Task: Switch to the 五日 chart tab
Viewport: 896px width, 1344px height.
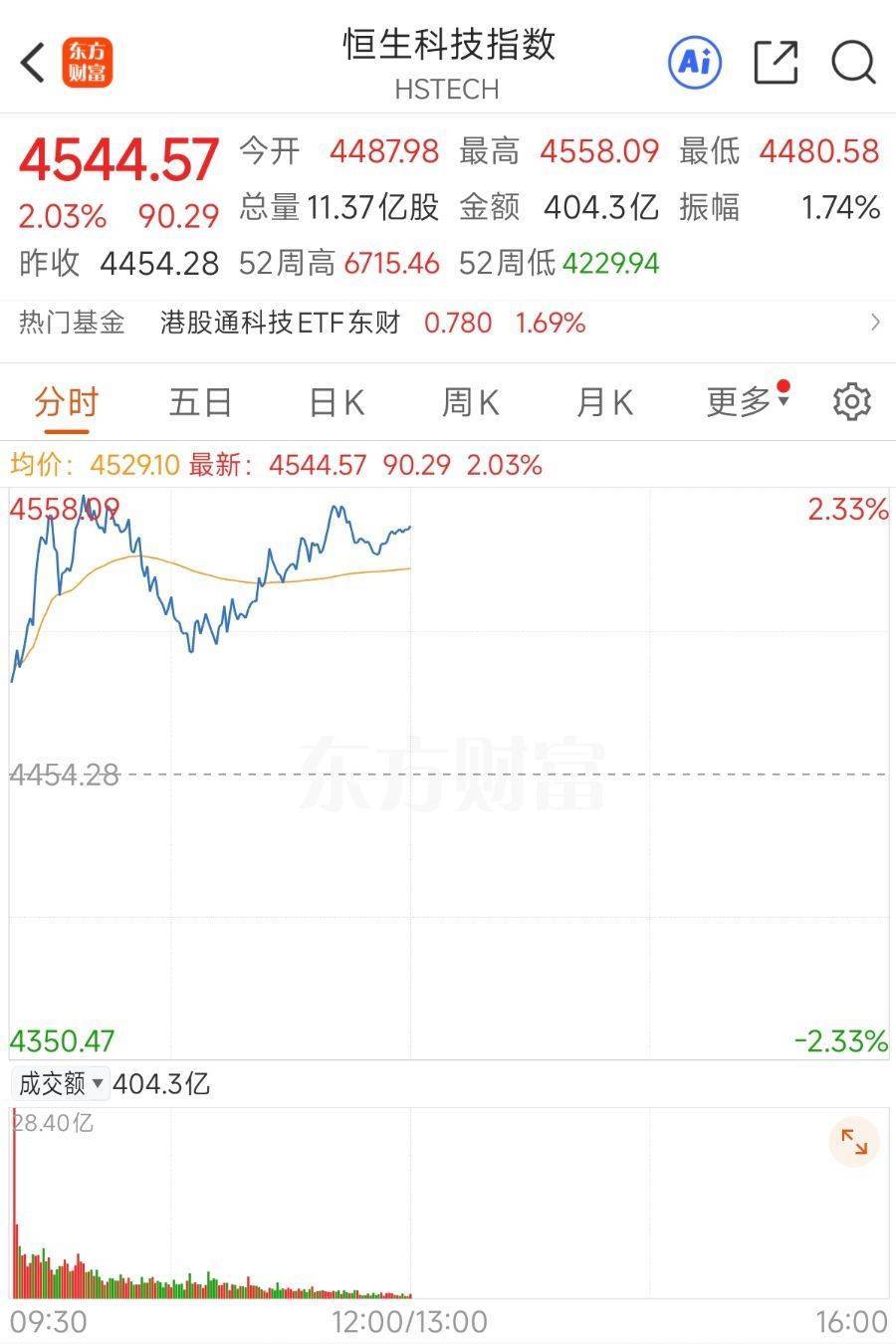Action: (200, 402)
